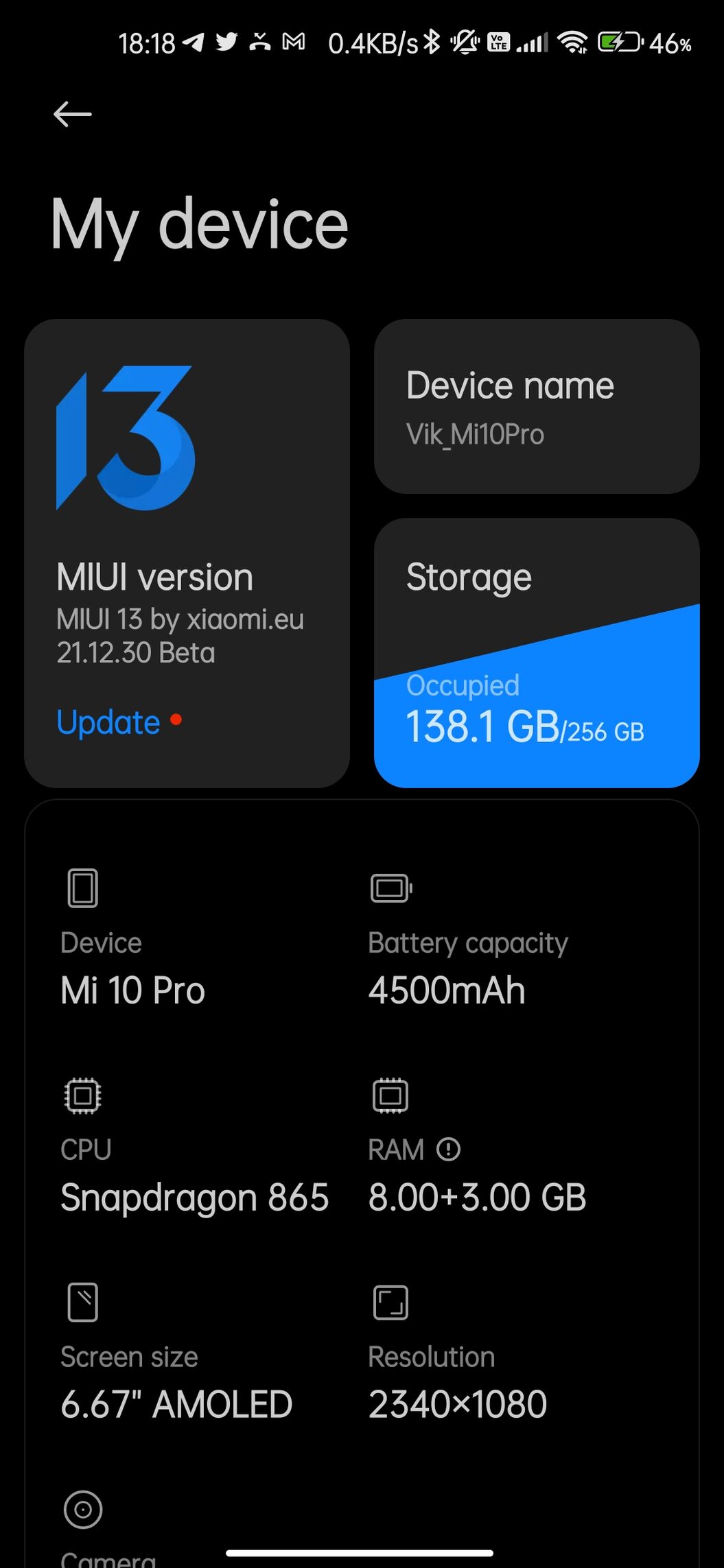The image size is (724, 1568).
Task: Tap the Update link
Action: coord(108,722)
